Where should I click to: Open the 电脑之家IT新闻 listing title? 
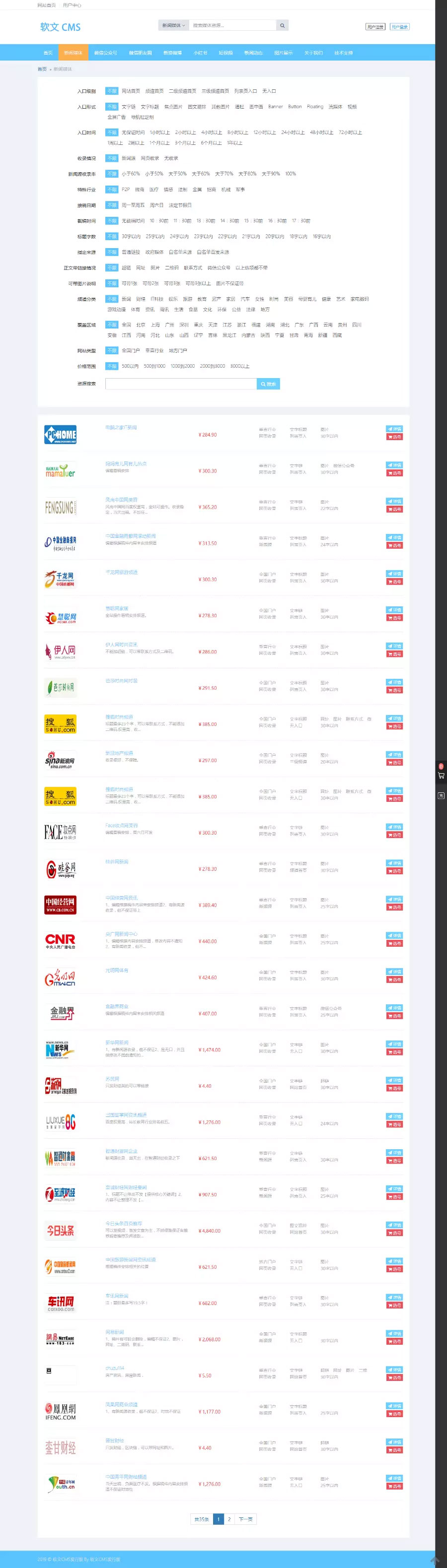pos(121,427)
